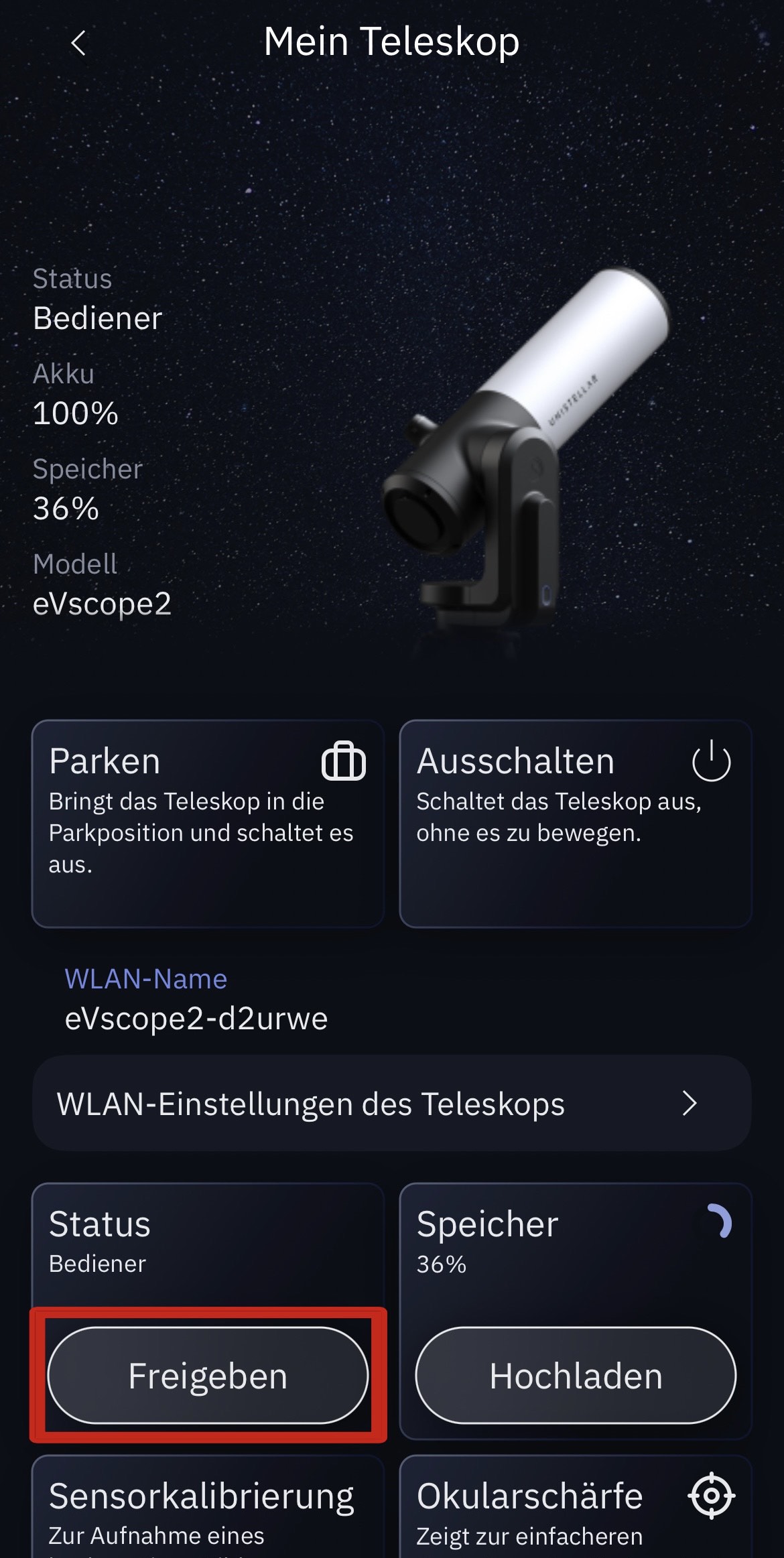This screenshot has height=1558, width=784.
Task: Tap Hochladen under Speicher
Action: pos(575,1376)
